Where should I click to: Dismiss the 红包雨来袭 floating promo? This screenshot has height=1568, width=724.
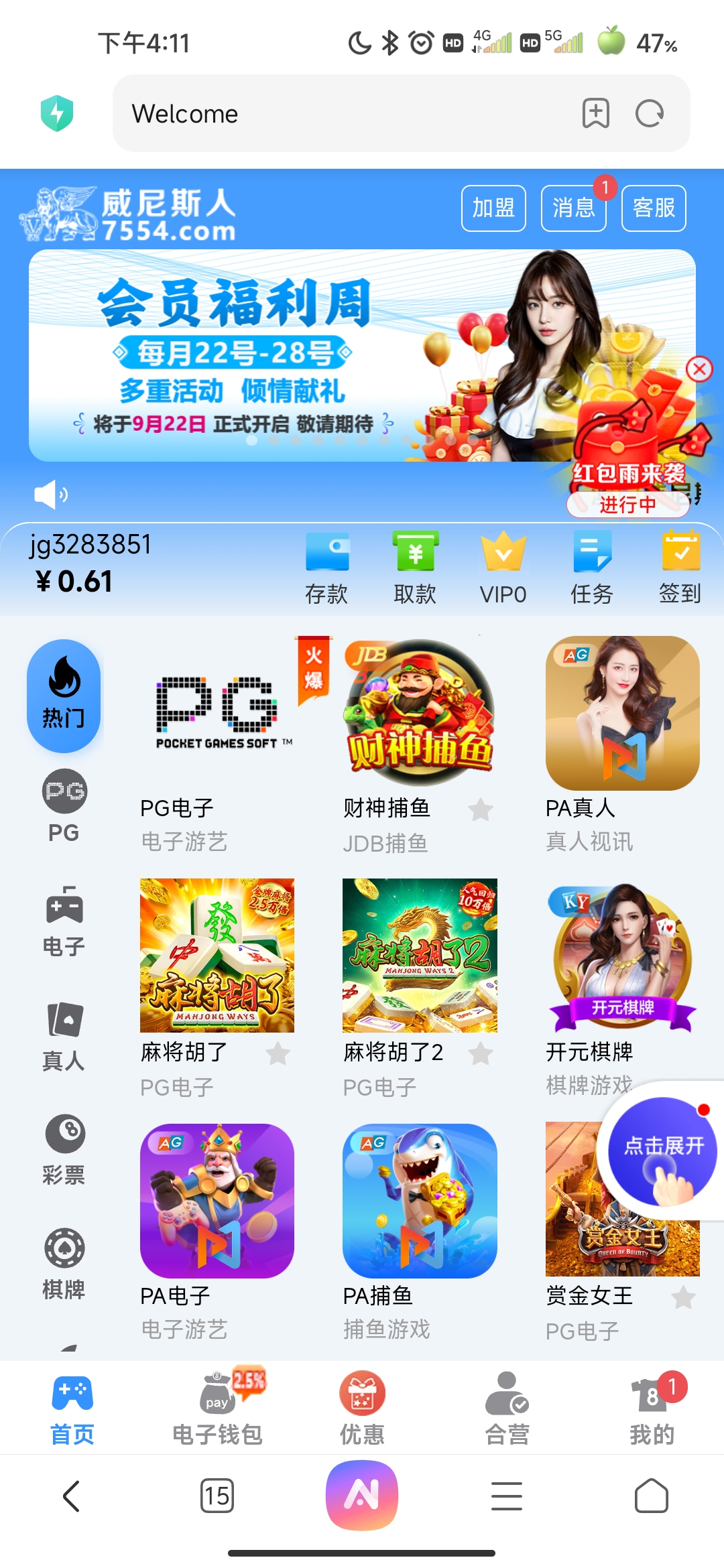click(699, 369)
